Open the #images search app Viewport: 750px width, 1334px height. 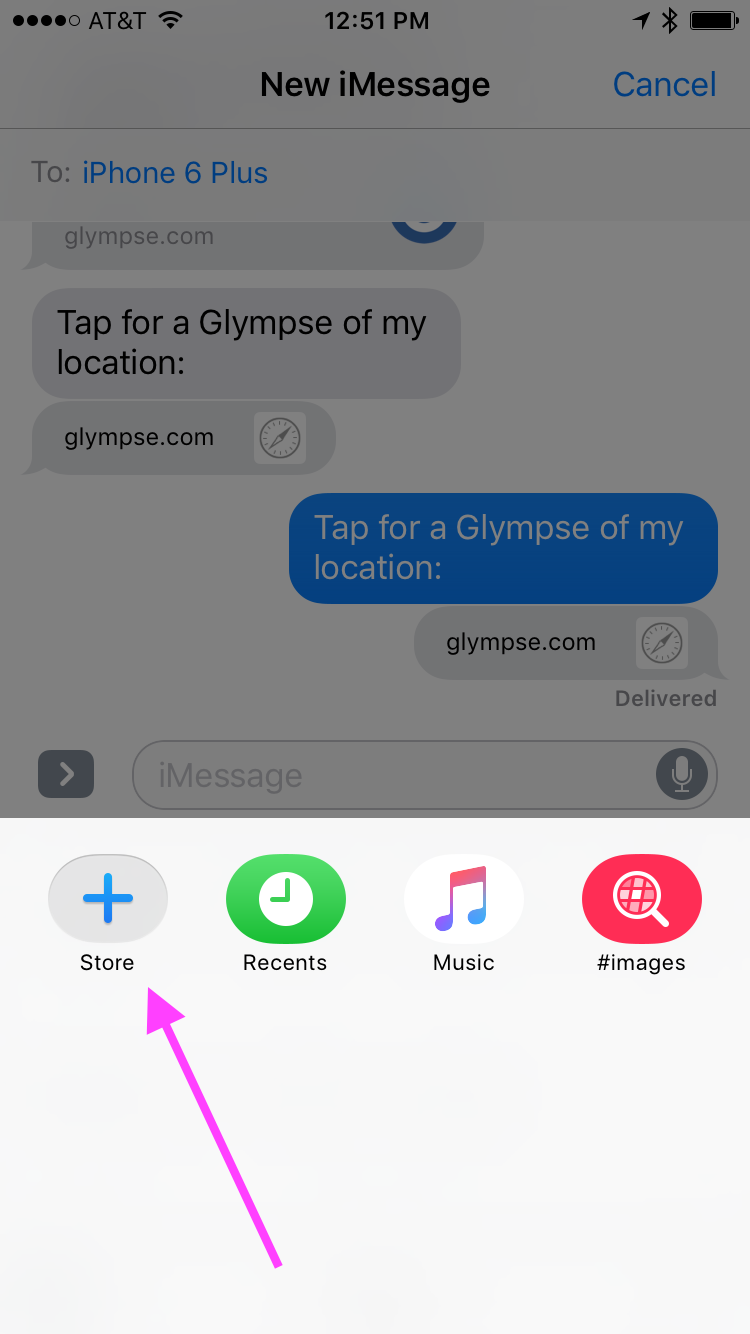[x=641, y=899]
